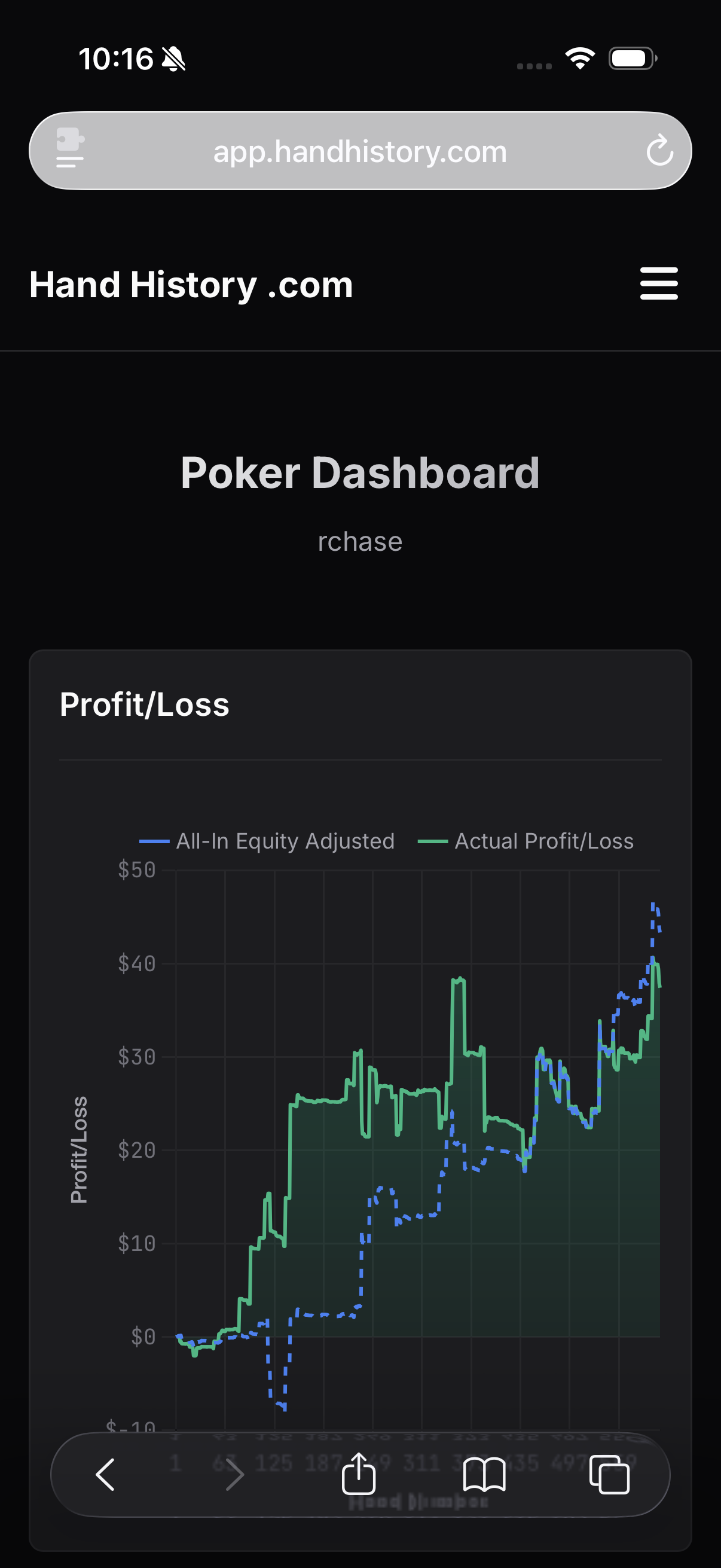721x1568 pixels.
Task: Toggle the All-In Equity Adjusted line
Action: 266,841
